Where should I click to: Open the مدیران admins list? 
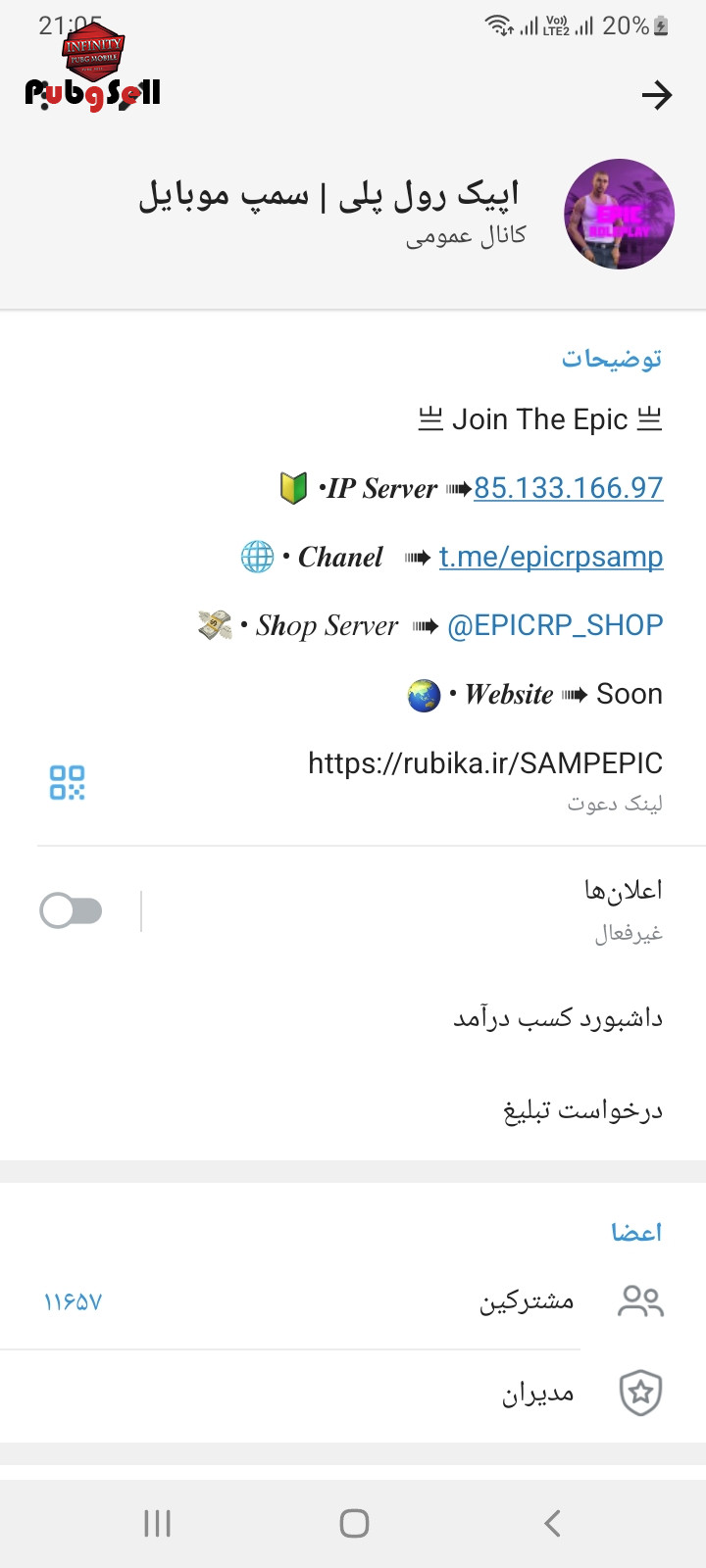pyautogui.click(x=353, y=1394)
